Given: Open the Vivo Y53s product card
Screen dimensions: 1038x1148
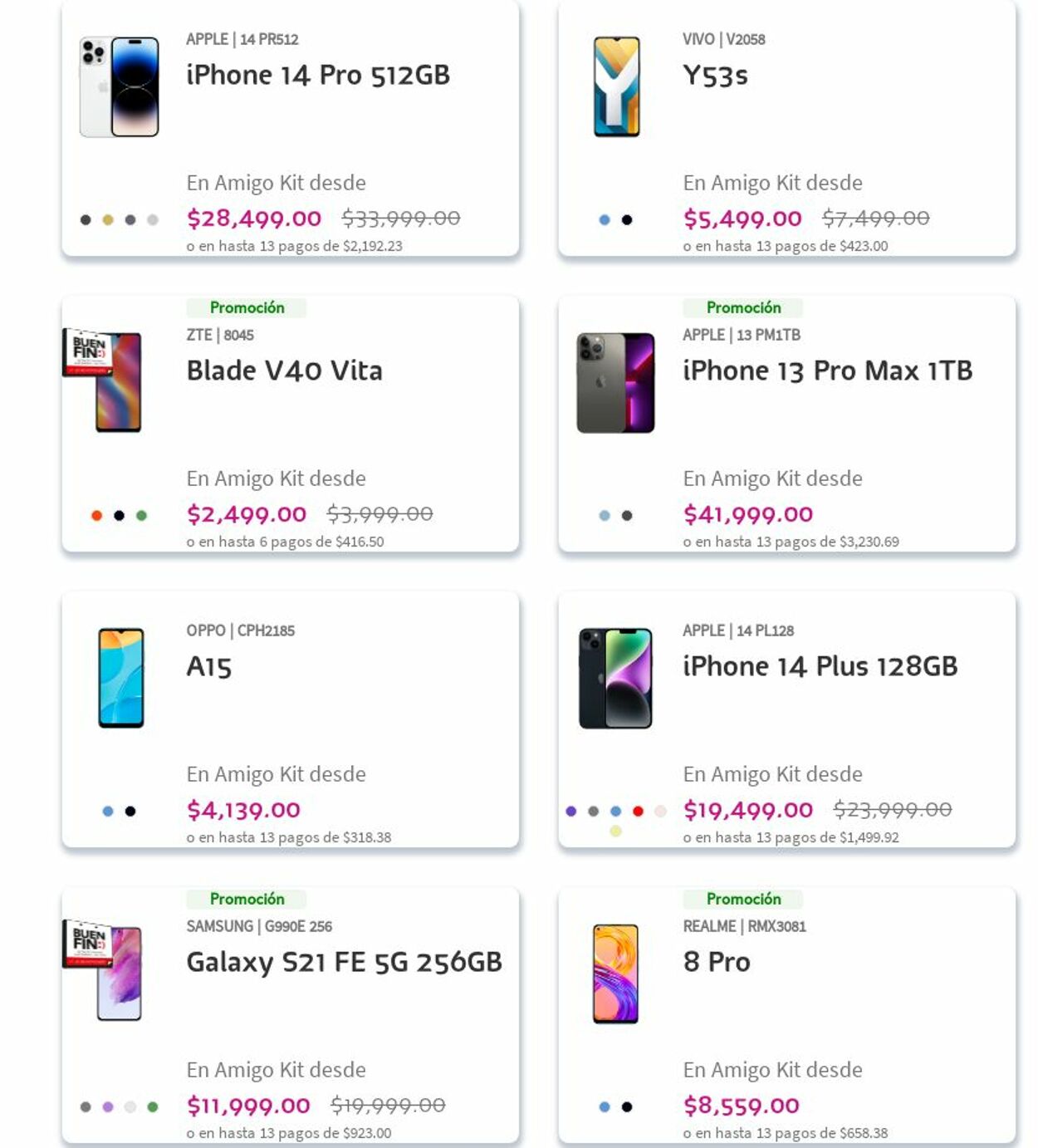Looking at the screenshot, I should pyautogui.click(x=714, y=76).
